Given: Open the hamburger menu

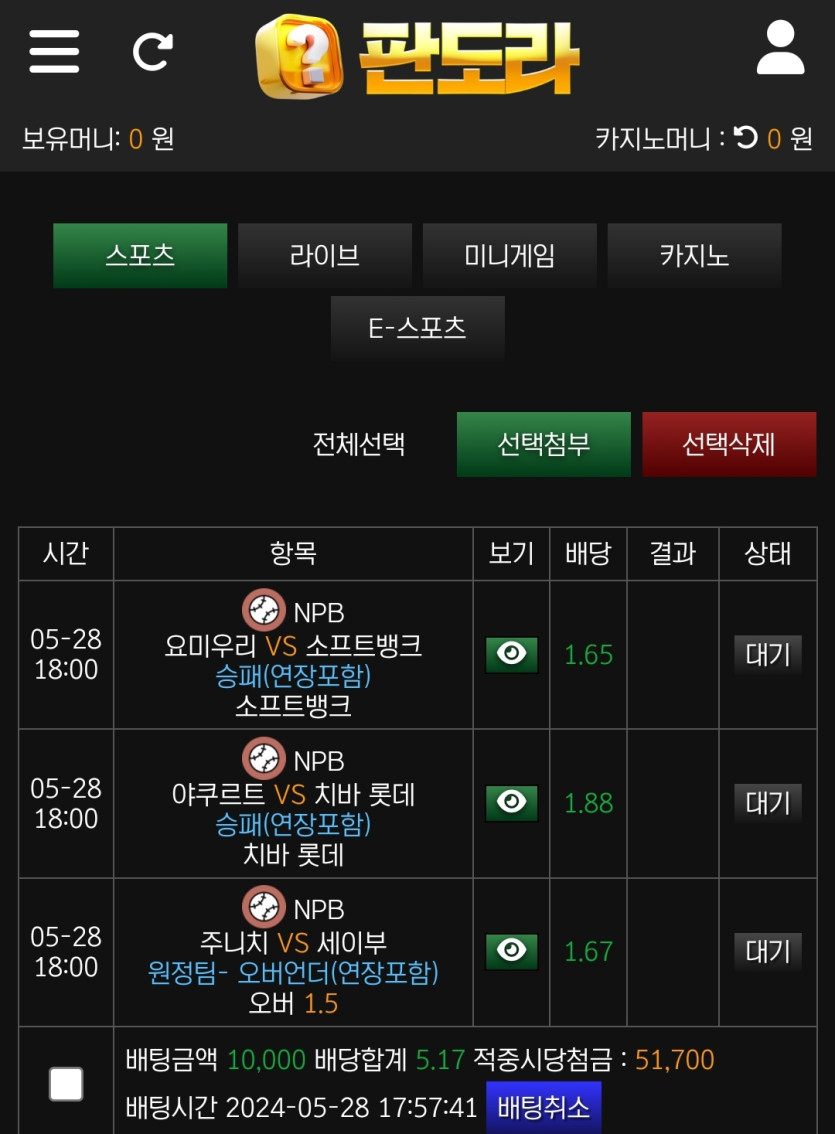Looking at the screenshot, I should (x=54, y=50).
